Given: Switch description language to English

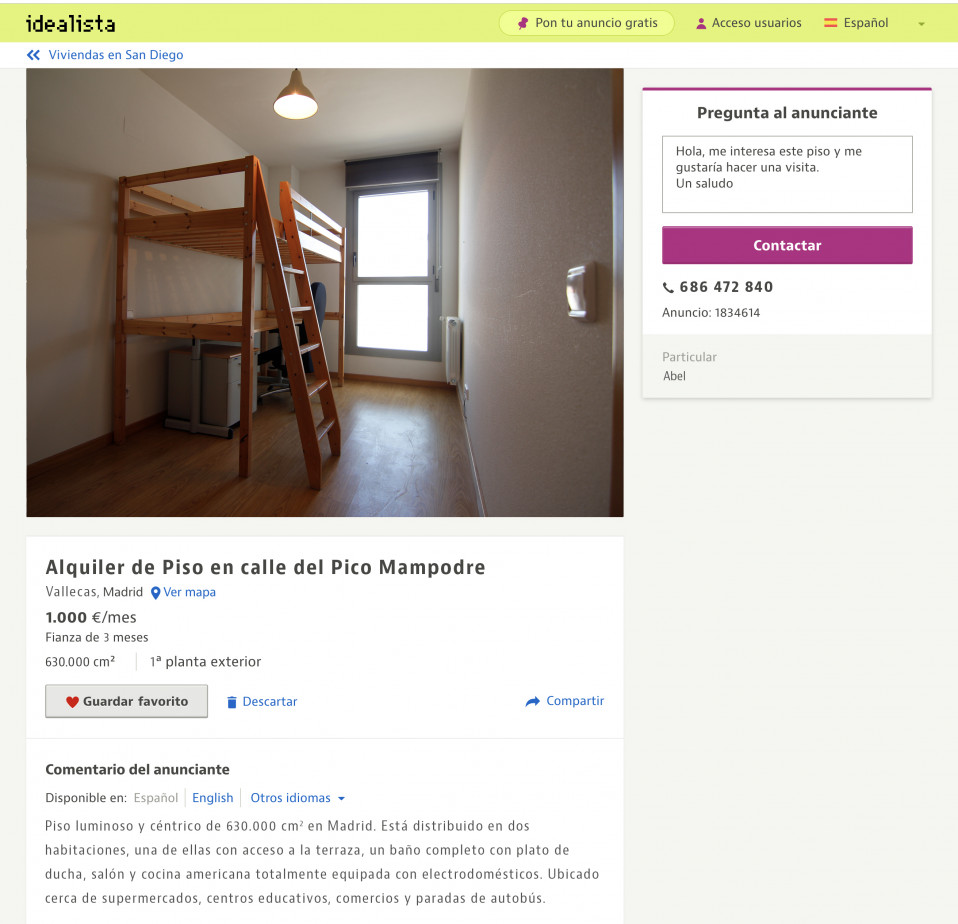Looking at the screenshot, I should [212, 798].
